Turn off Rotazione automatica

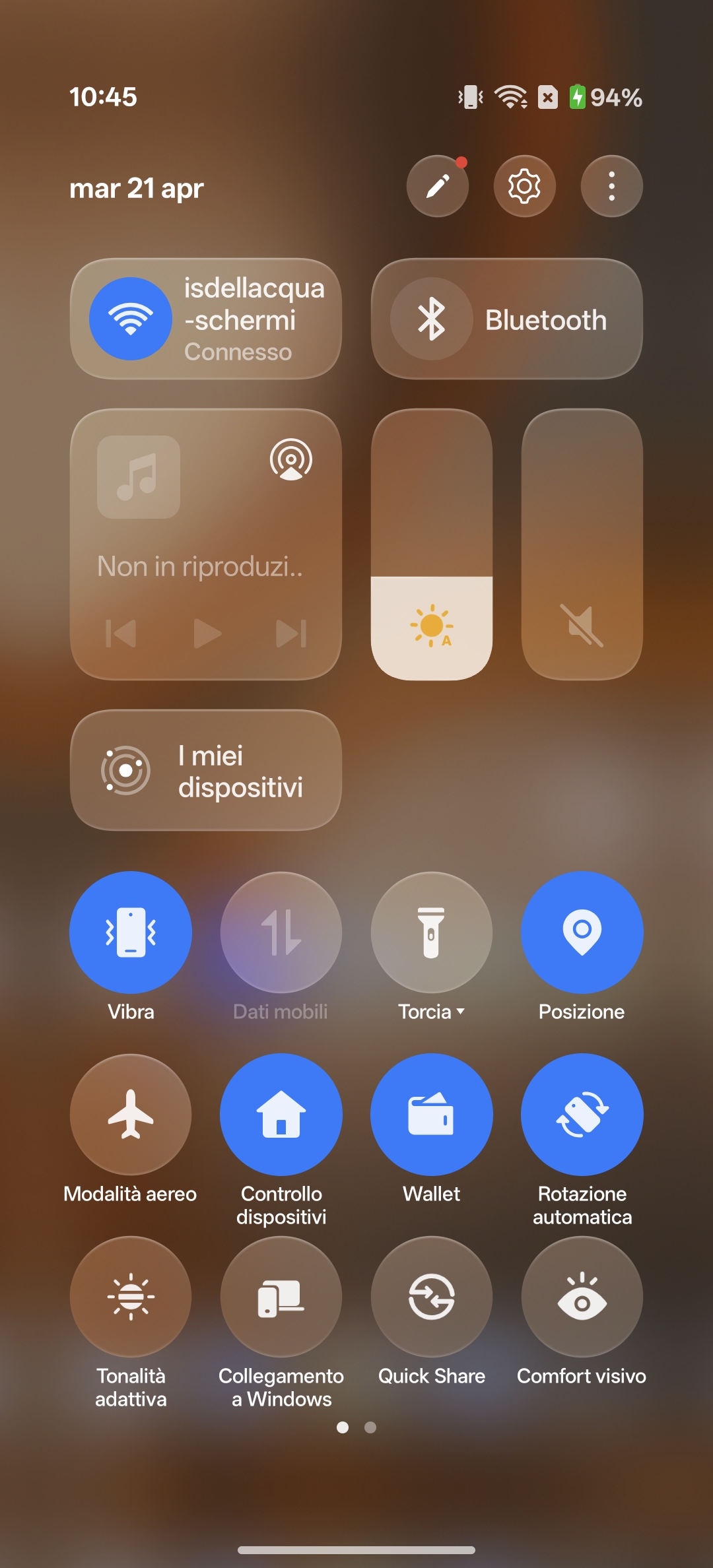click(x=582, y=1115)
